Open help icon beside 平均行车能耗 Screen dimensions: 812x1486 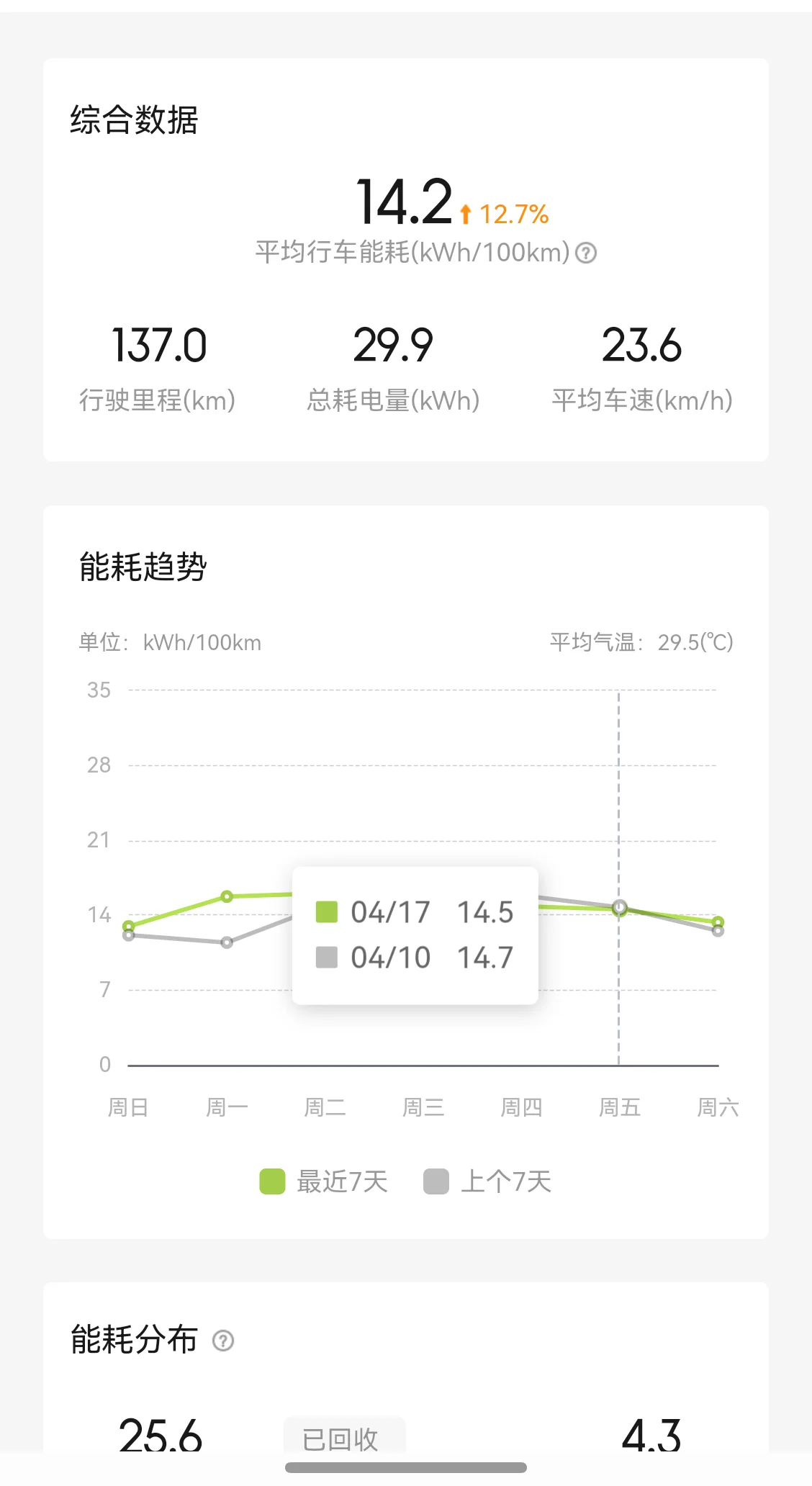point(586,253)
